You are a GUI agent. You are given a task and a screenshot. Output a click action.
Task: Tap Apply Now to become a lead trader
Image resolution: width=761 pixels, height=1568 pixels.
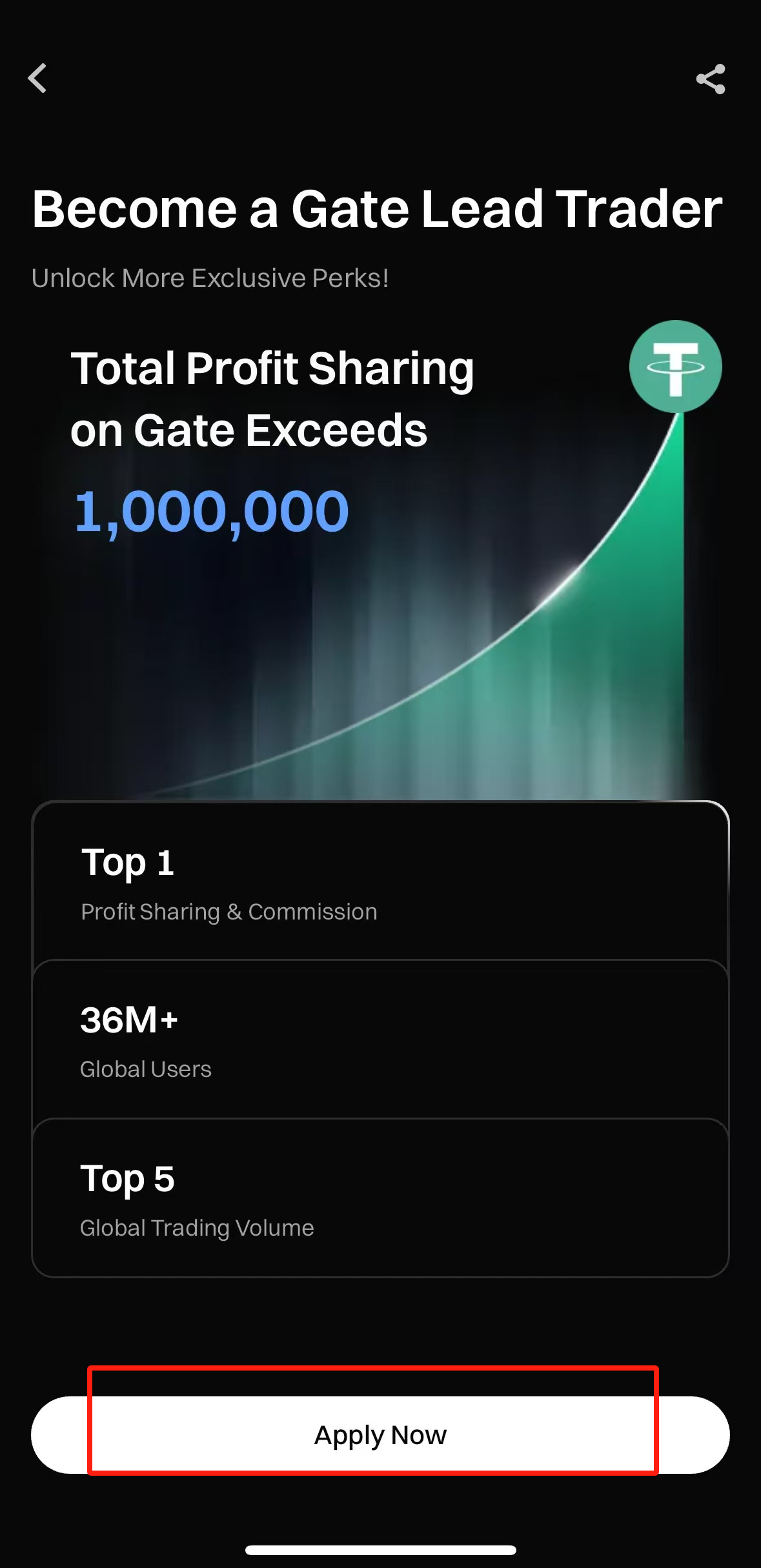(380, 1434)
